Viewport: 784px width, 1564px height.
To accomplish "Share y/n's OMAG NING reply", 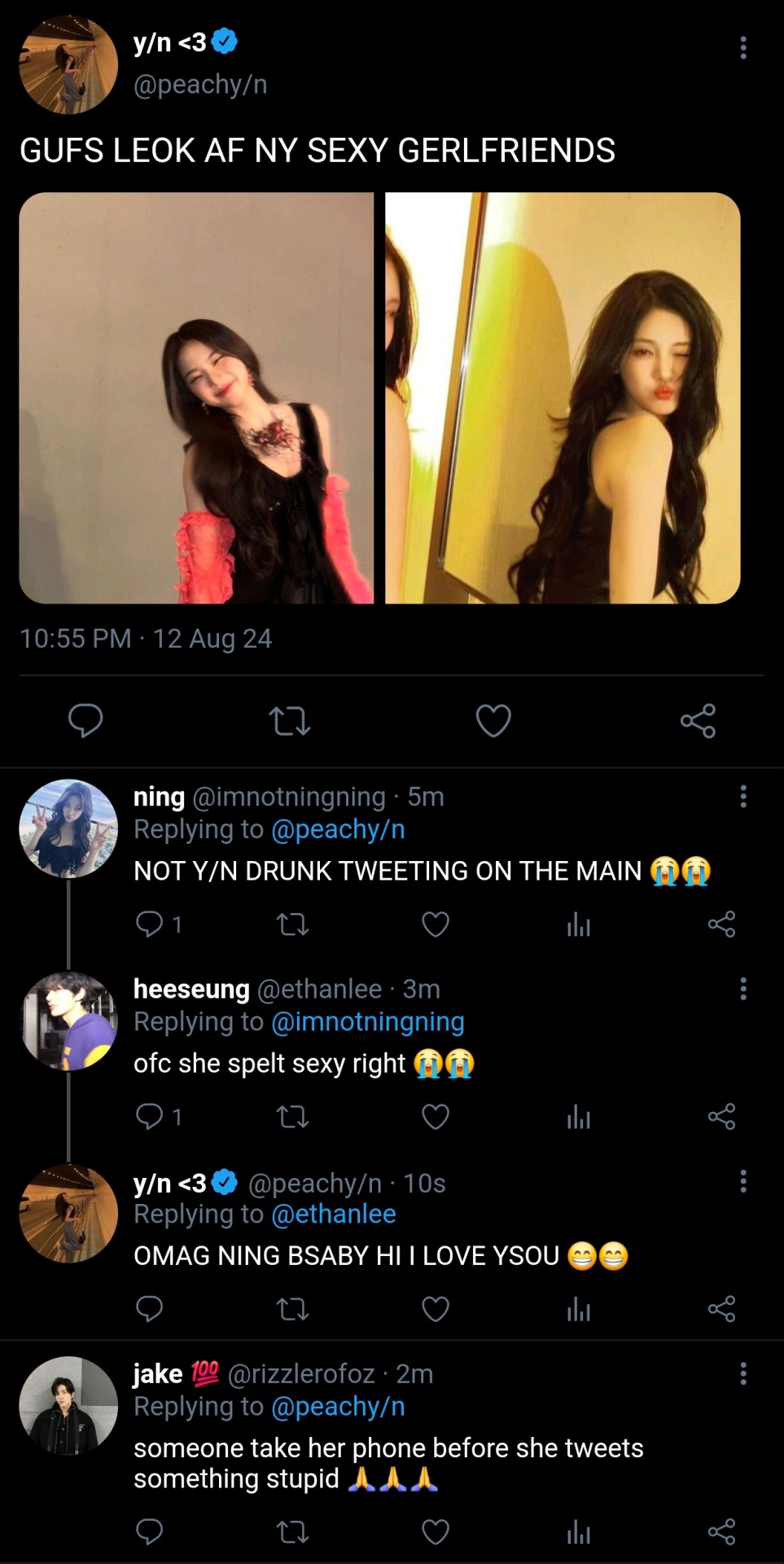I will click(721, 1309).
